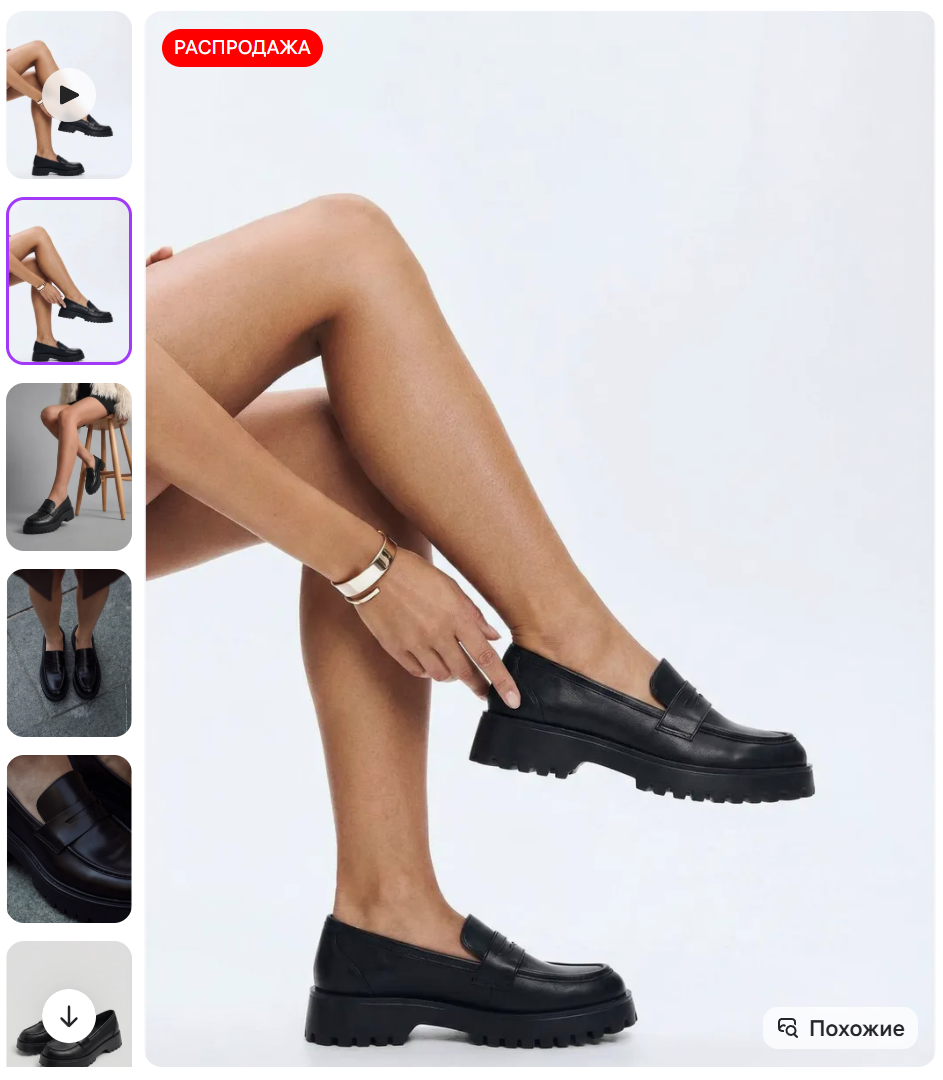This screenshot has width=943, height=1080.
Task: Play the product video thumbnail
Action: pyautogui.click(x=69, y=95)
